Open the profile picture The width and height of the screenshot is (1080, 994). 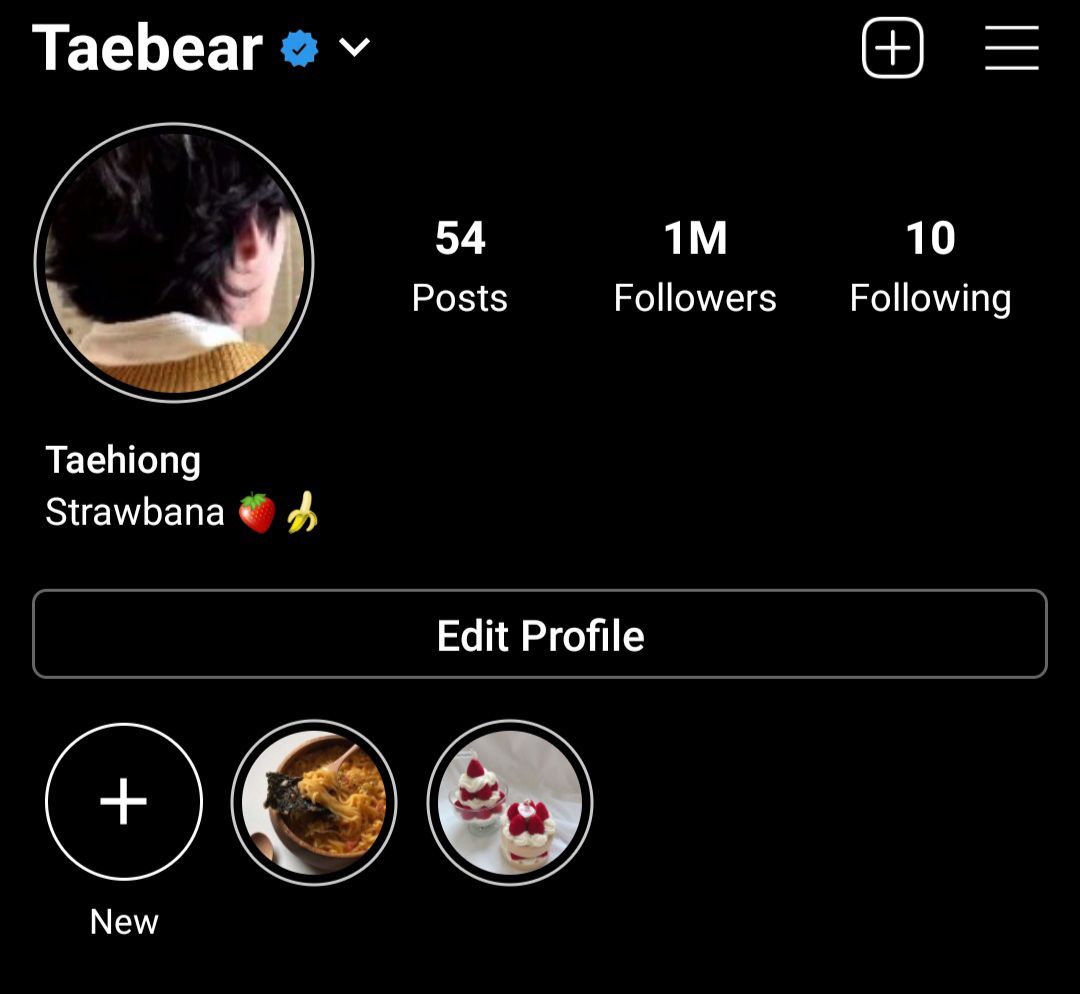174,262
